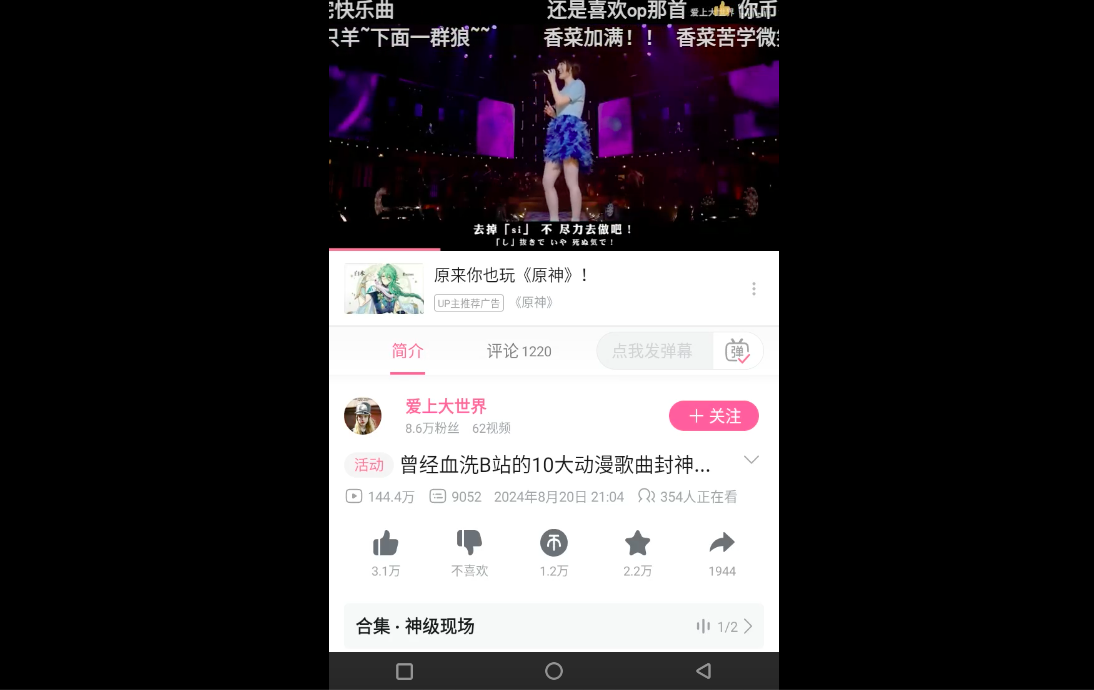Image resolution: width=1094 pixels, height=690 pixels.
Task: Follow uploader with 关注 button
Action: pos(713,416)
